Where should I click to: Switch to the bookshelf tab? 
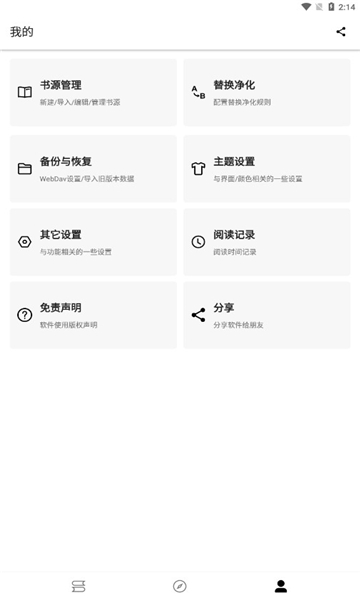pyautogui.click(x=78, y=586)
